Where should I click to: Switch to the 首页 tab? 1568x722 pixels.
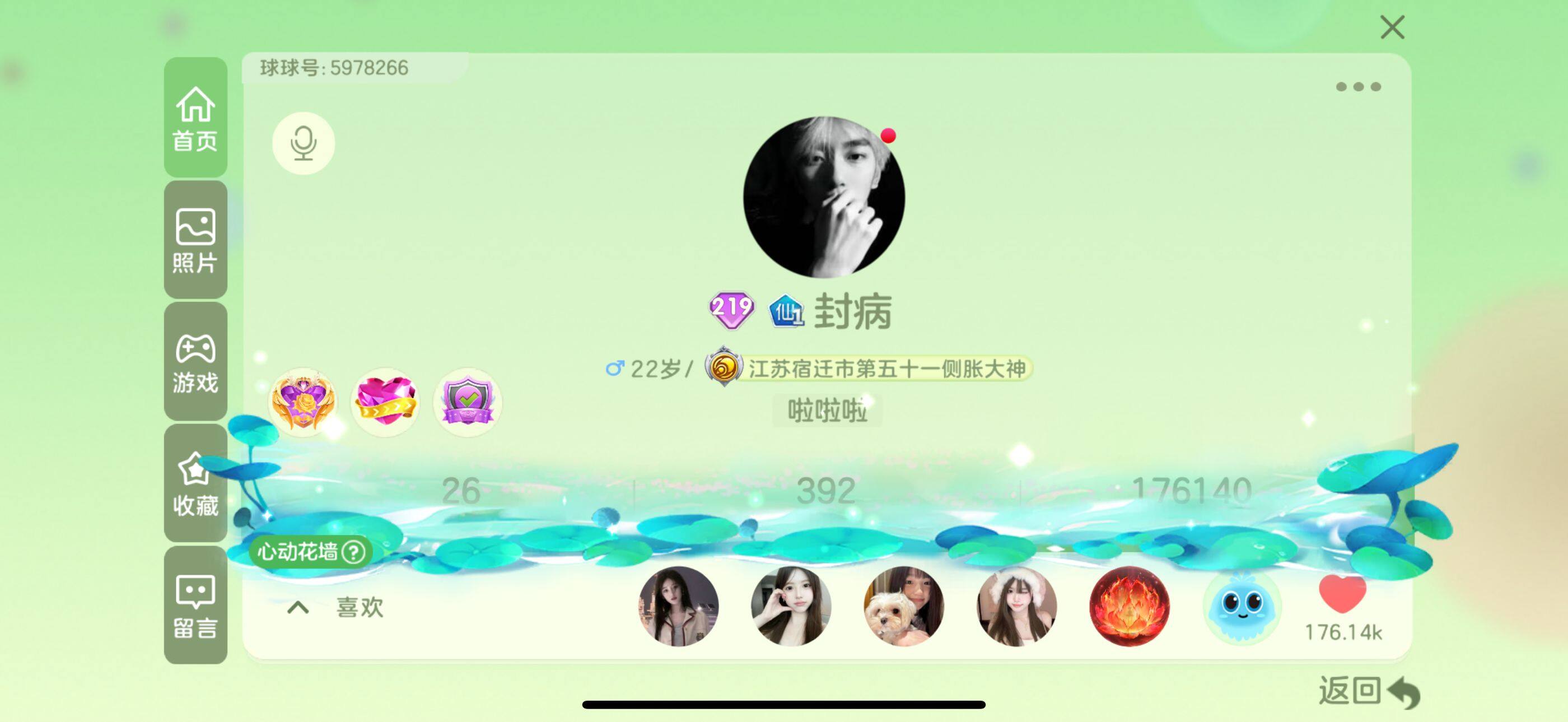coord(195,118)
